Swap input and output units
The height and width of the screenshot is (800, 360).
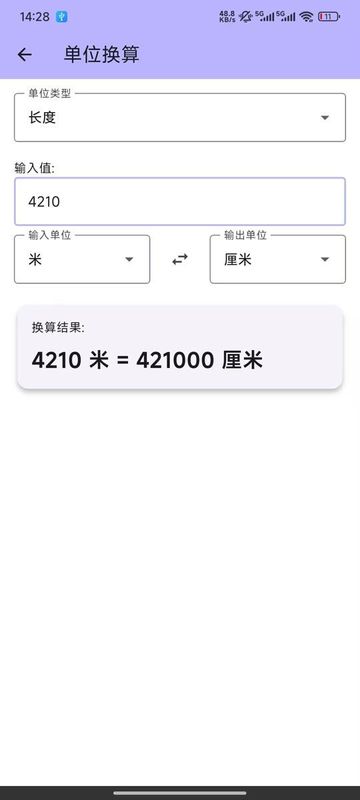tap(180, 259)
